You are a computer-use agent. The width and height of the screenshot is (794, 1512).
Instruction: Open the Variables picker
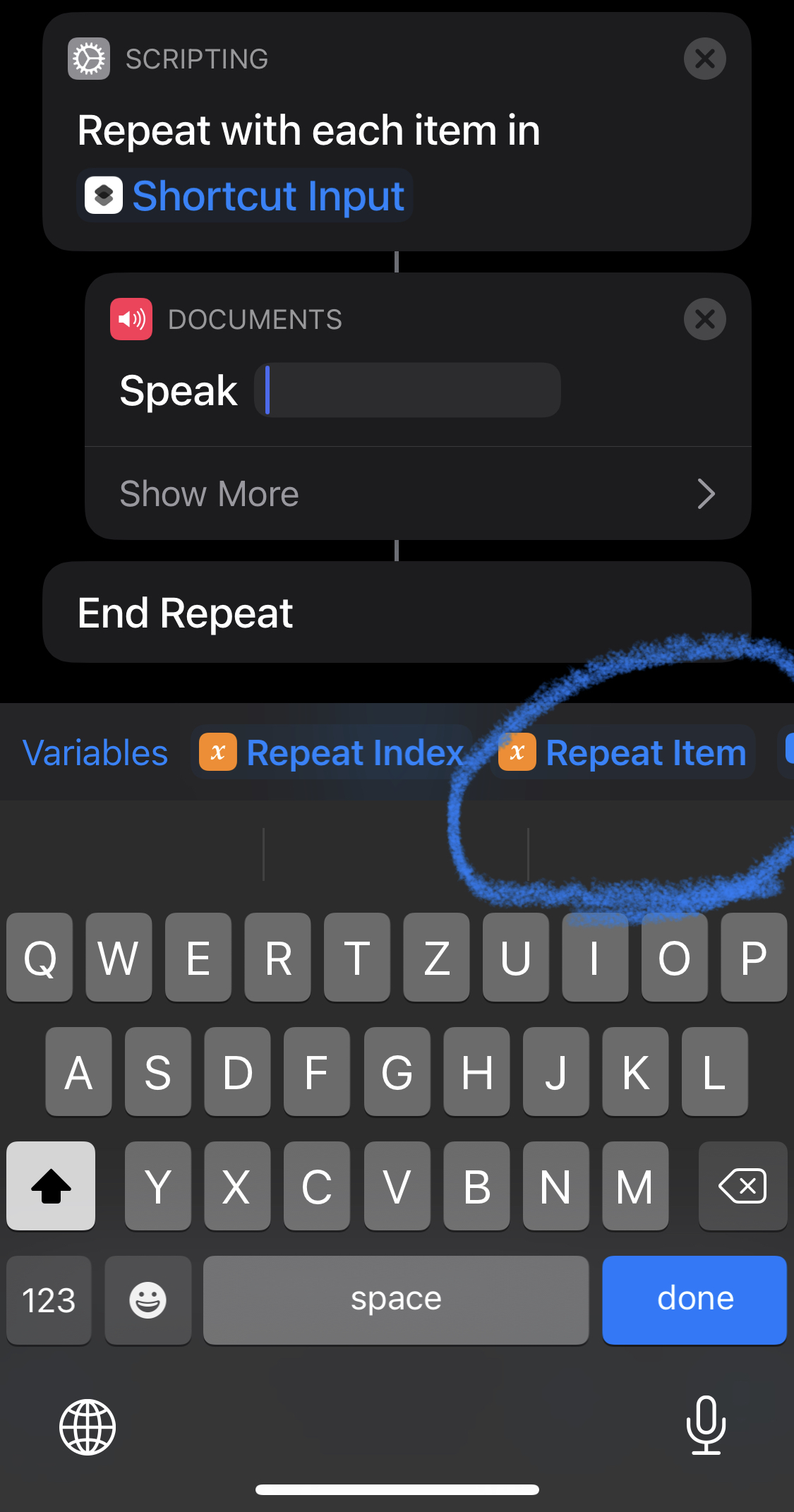(x=95, y=752)
